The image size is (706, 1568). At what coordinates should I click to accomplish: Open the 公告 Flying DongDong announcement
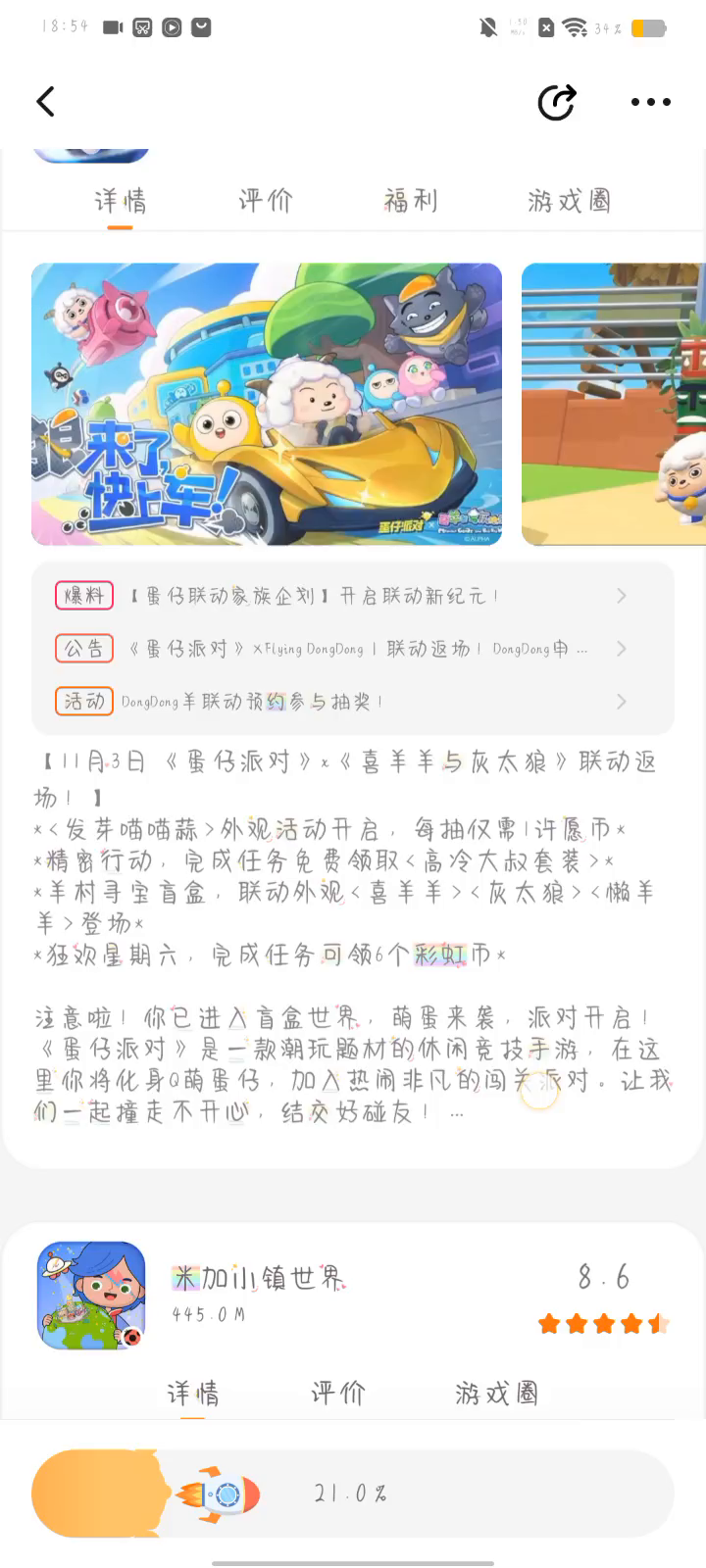click(x=353, y=649)
